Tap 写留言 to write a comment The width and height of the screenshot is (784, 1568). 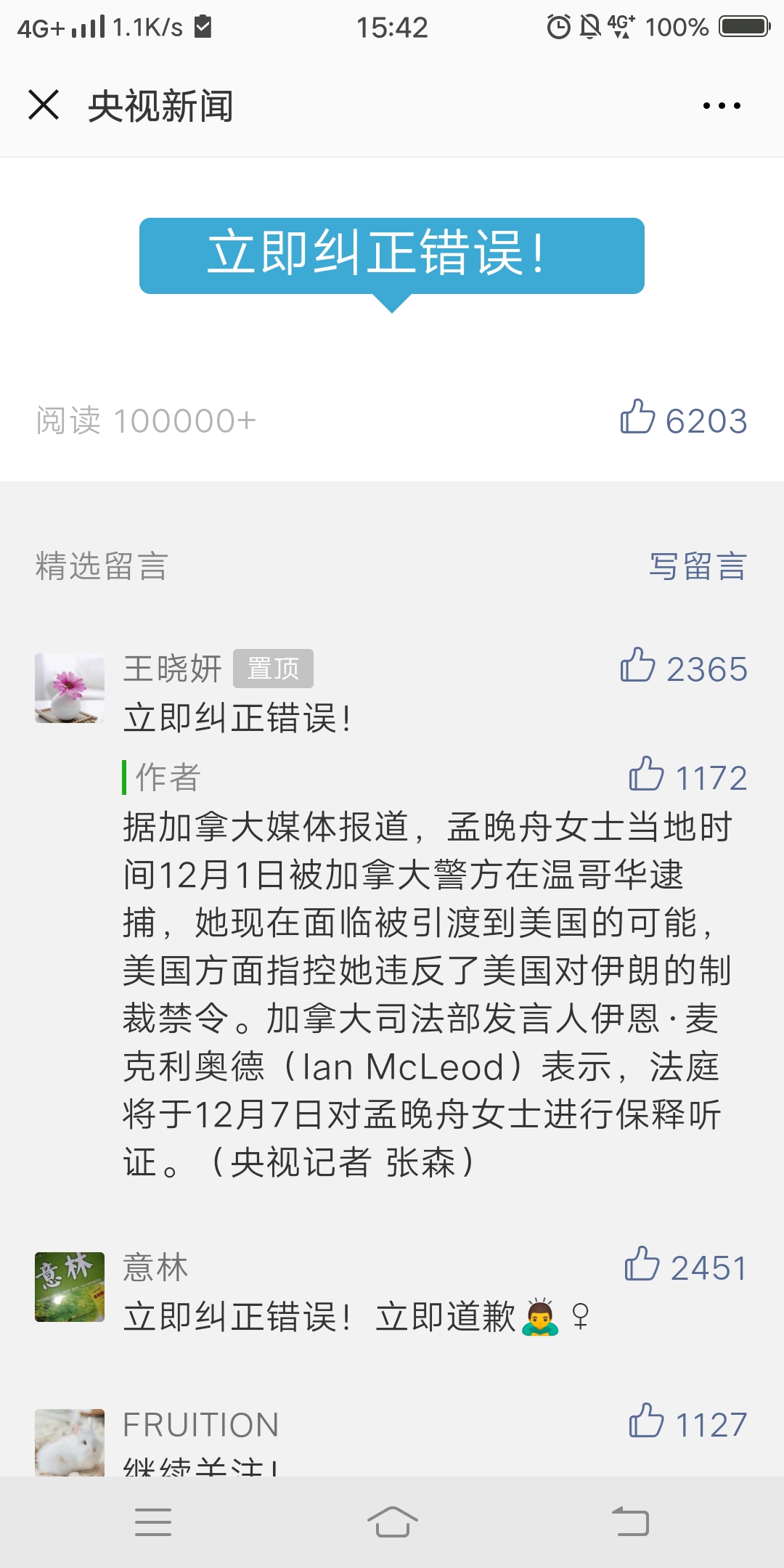(x=698, y=566)
